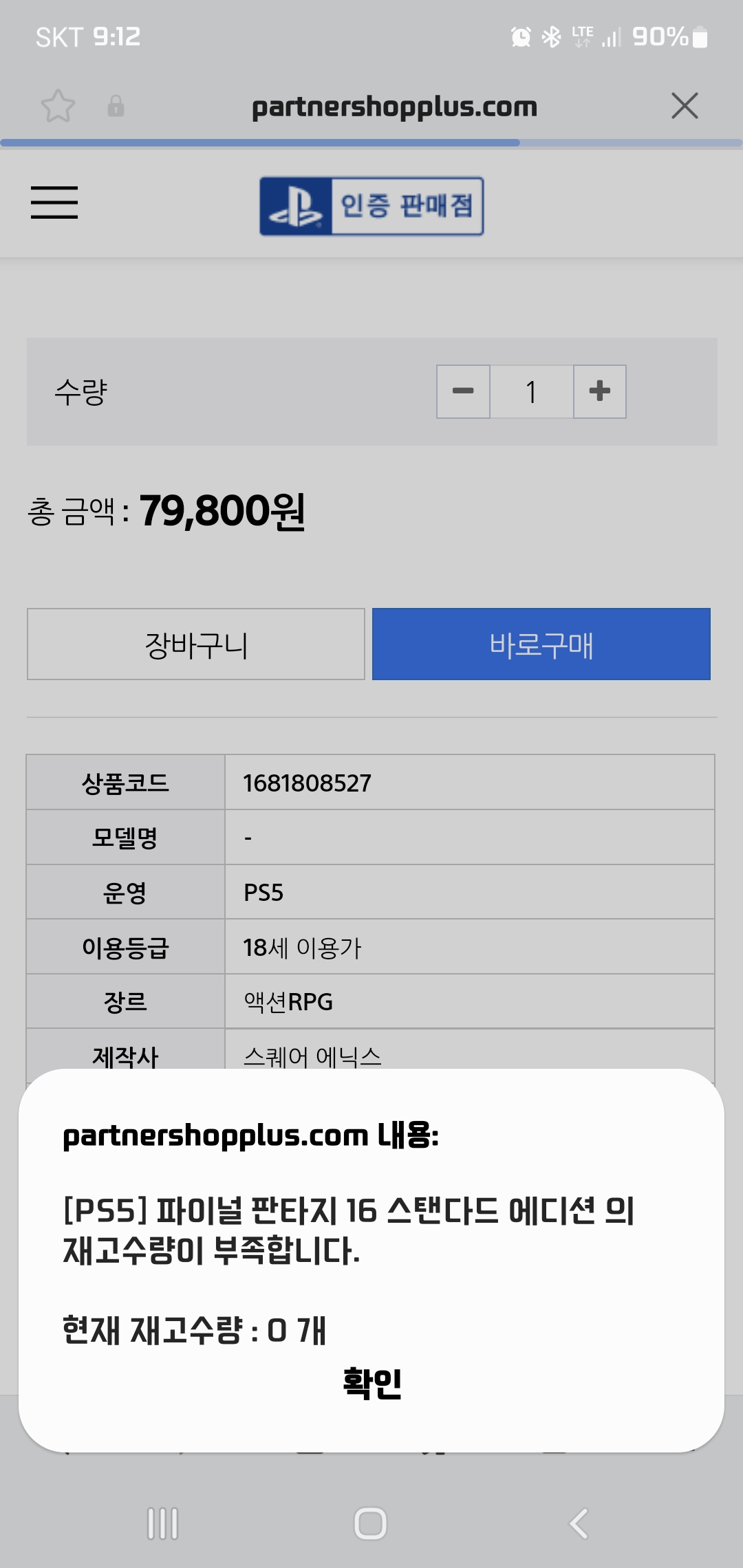
Task: Increase quantity with the plus button
Action: click(x=600, y=391)
